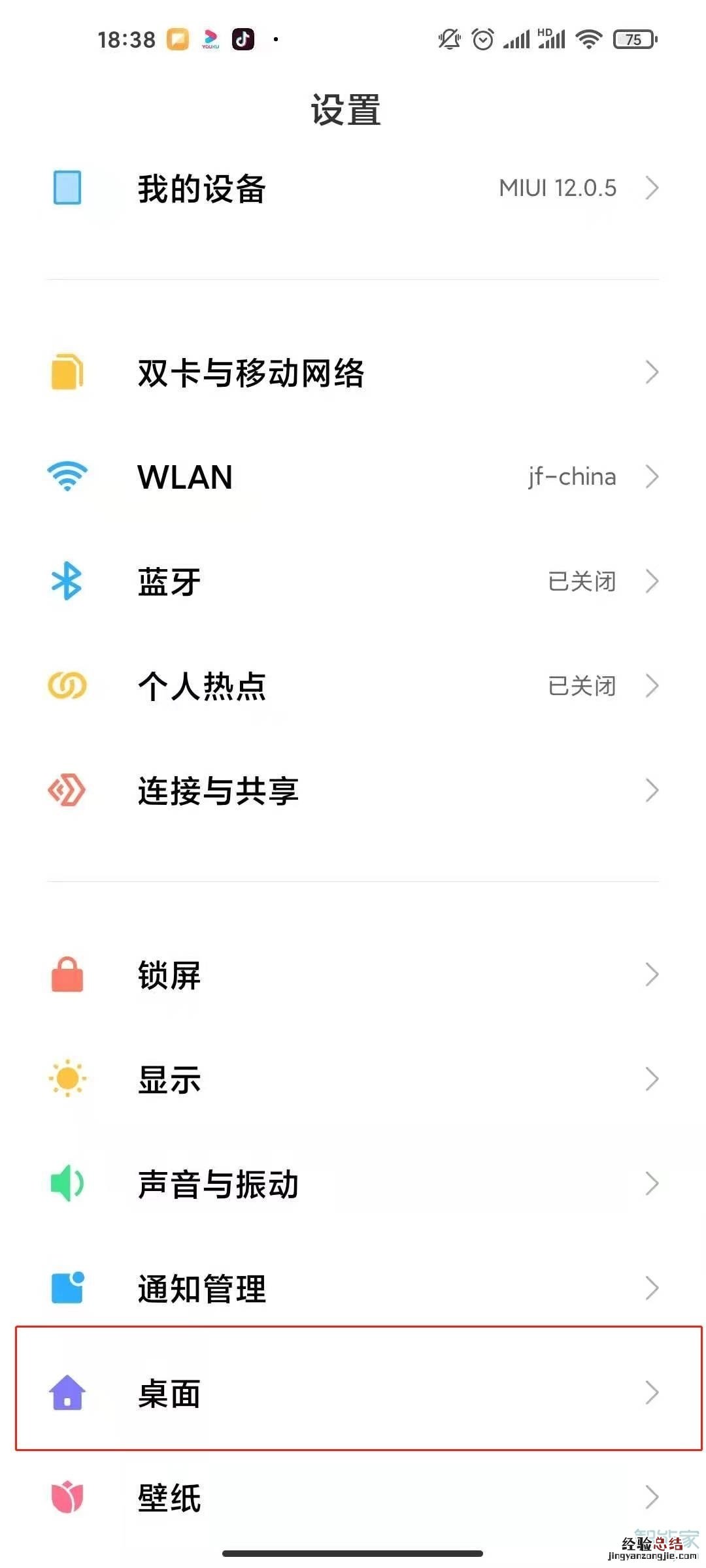Open 蓝牙 Bluetooth settings

(353, 581)
